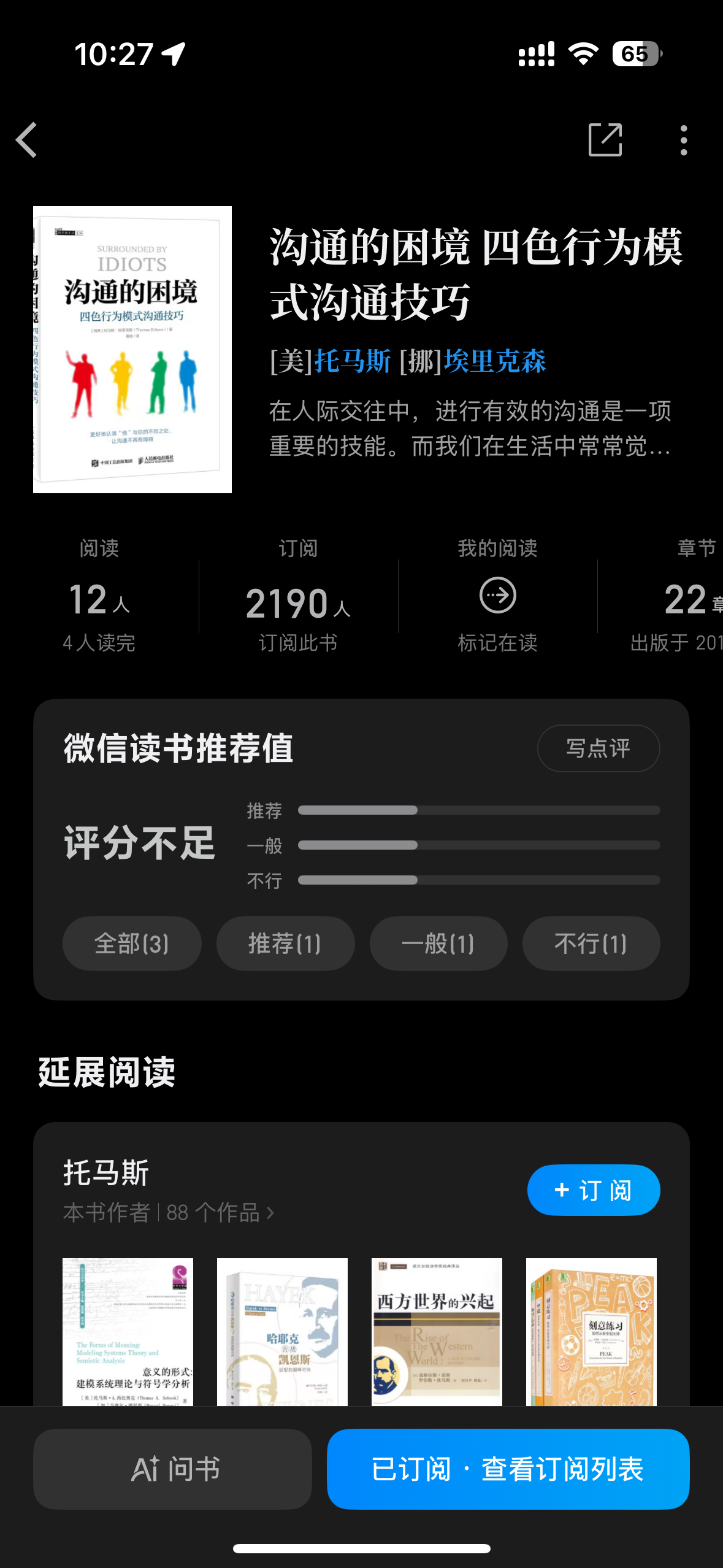View the author's 88 个作品 list
The height and width of the screenshot is (1568, 723).
[x=220, y=1213]
